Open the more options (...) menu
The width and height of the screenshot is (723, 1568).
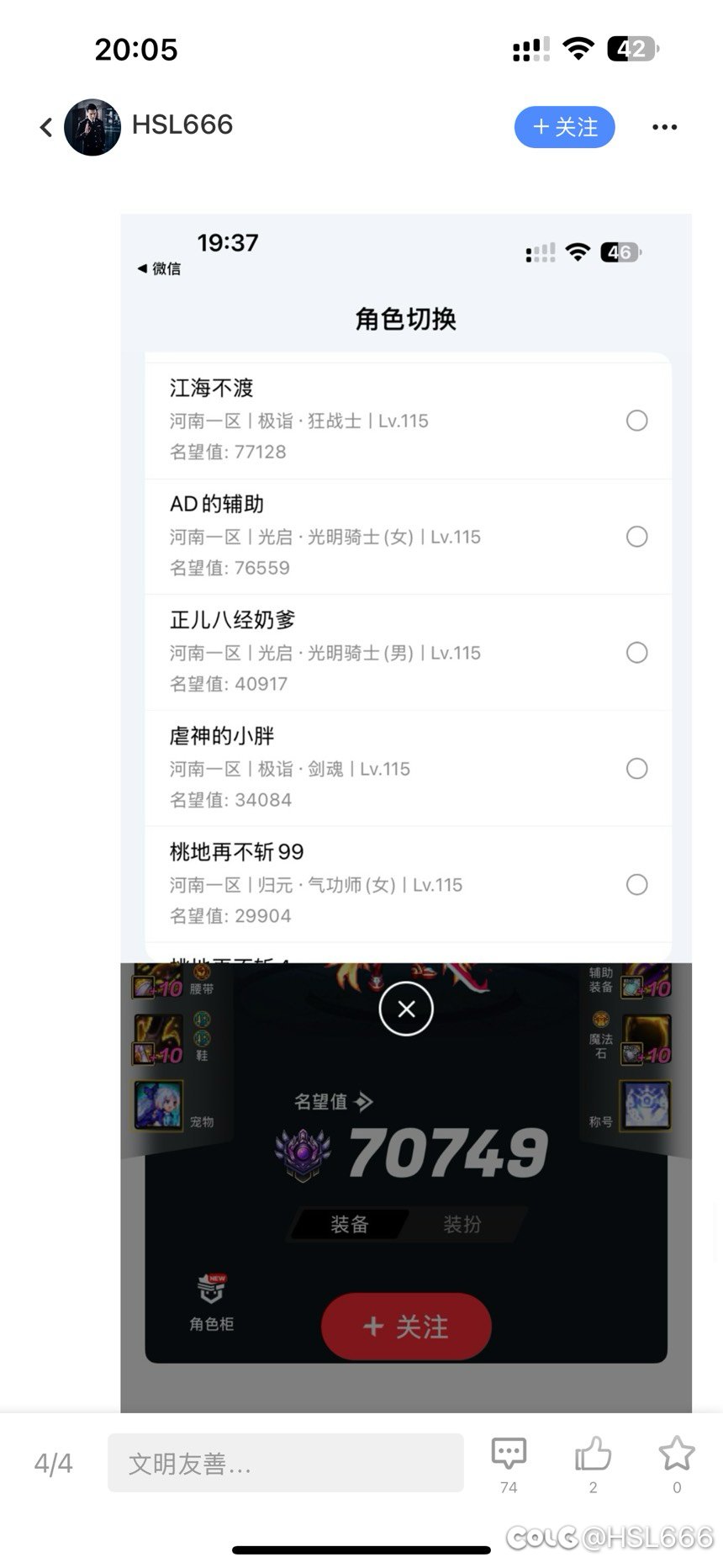(665, 127)
